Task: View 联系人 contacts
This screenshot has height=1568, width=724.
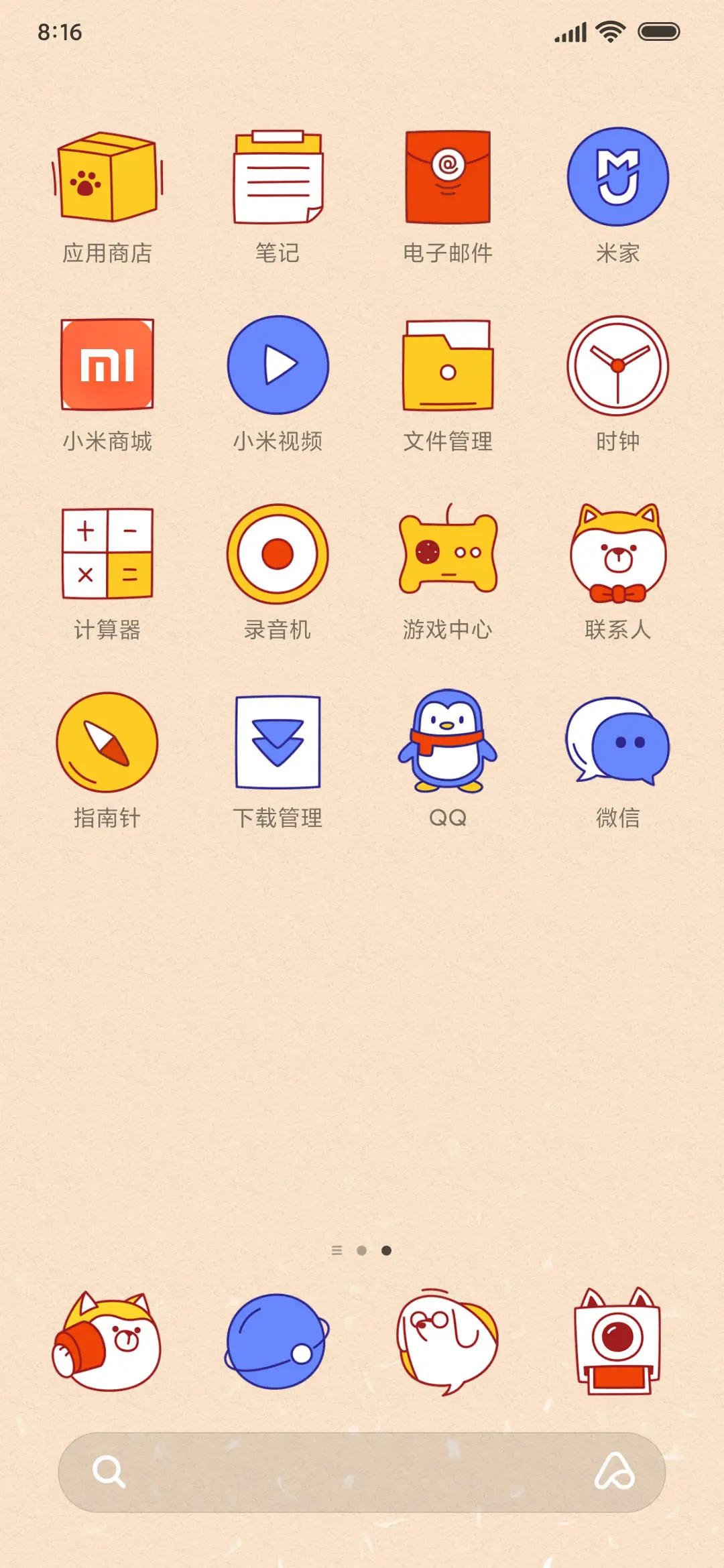Action: 617,553
